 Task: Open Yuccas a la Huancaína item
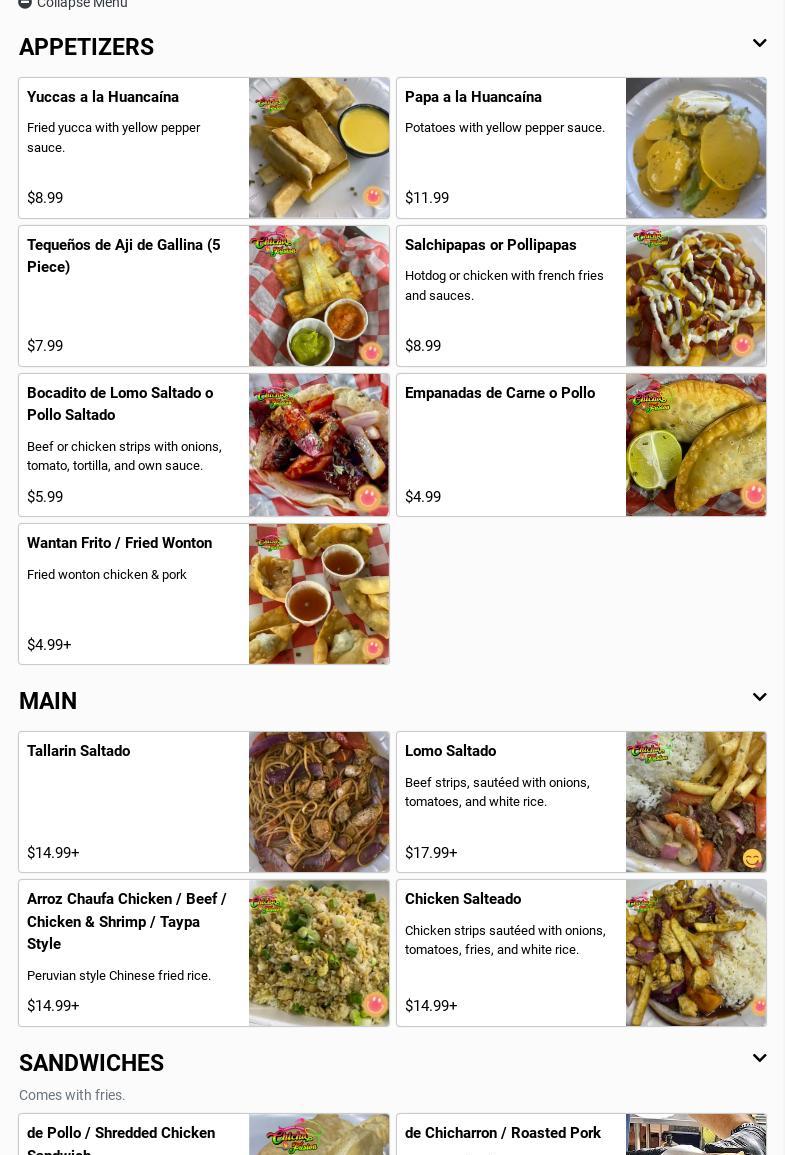click(x=203, y=148)
